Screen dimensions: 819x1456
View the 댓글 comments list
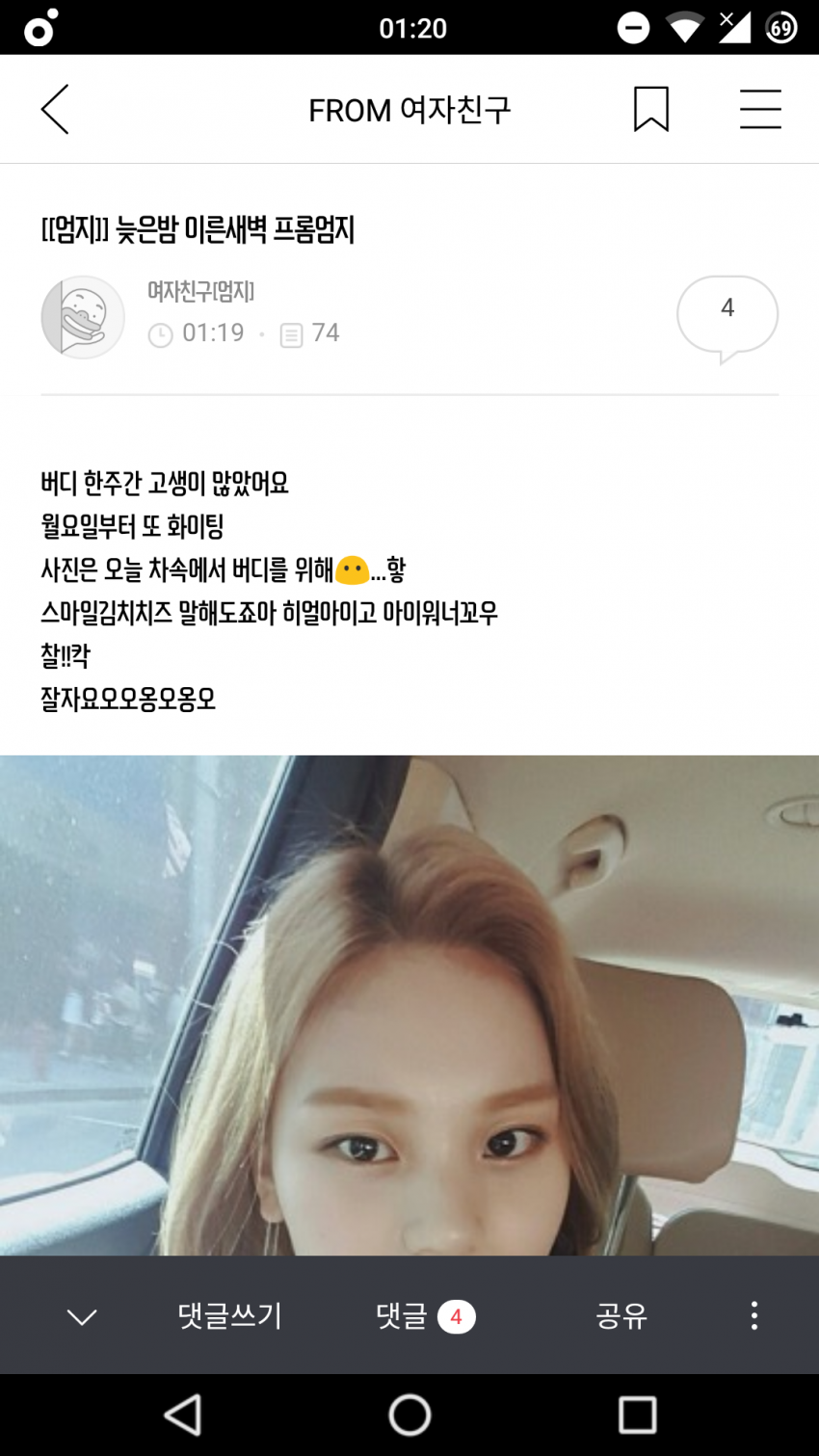424,1316
